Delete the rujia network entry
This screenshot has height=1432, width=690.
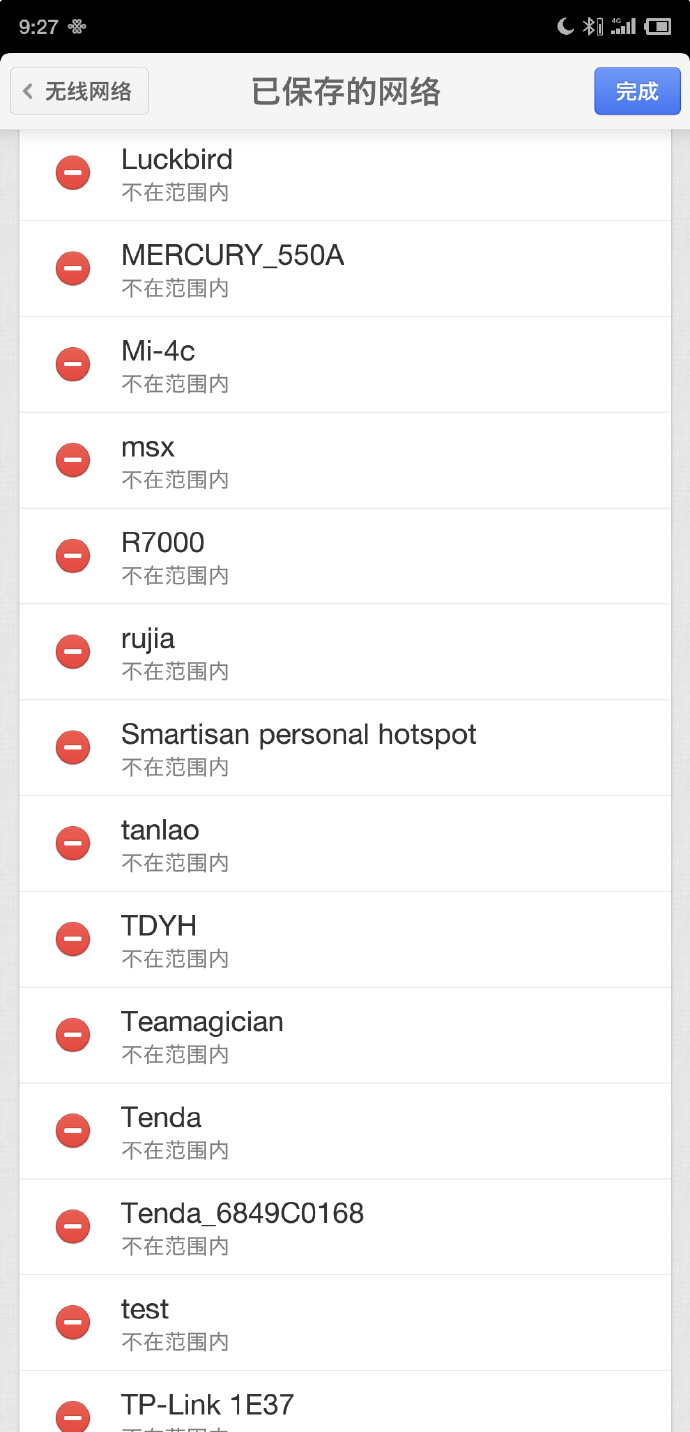[x=73, y=652]
